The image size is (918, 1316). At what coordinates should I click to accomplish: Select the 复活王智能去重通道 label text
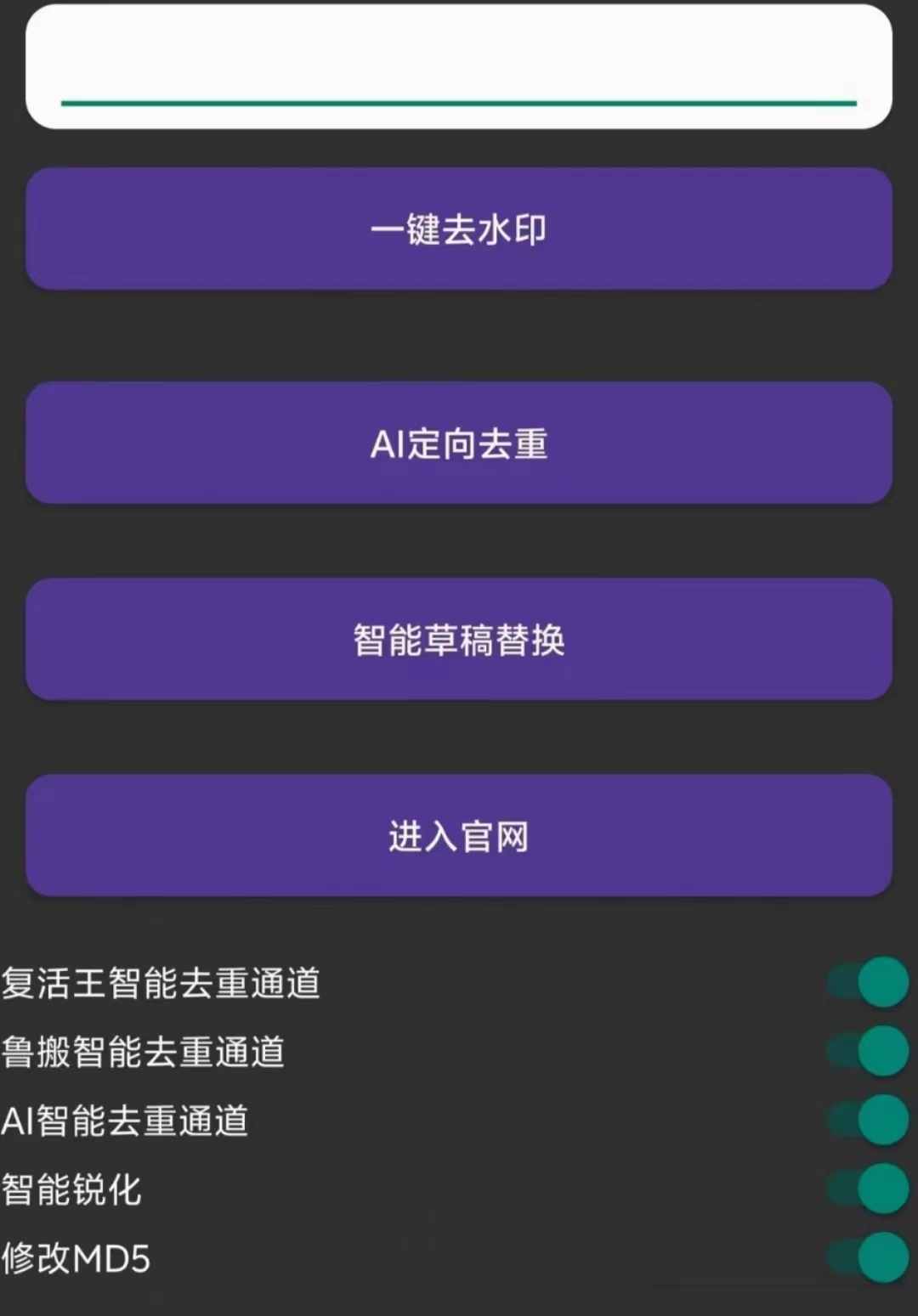(161, 984)
